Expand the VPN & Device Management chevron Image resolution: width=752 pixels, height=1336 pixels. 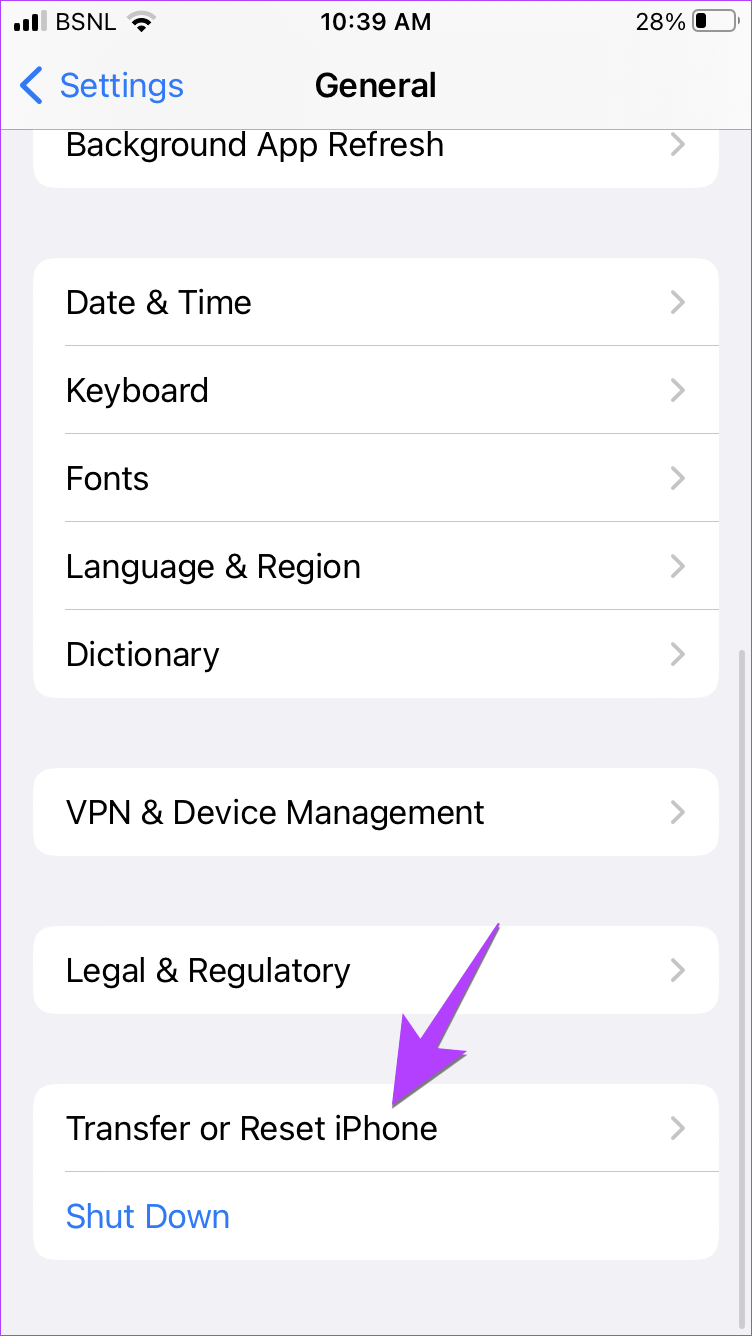click(678, 812)
